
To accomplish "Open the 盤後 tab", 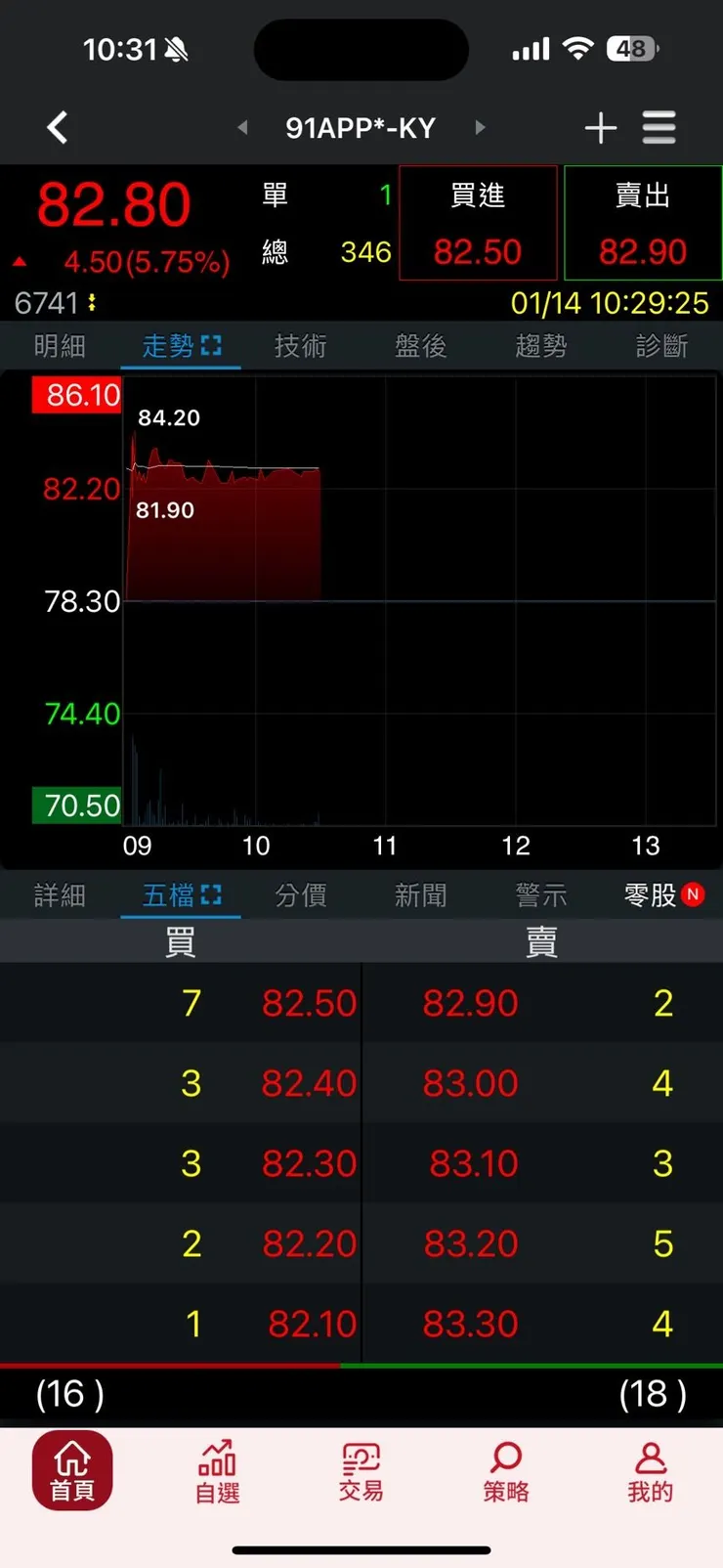I will click(421, 346).
